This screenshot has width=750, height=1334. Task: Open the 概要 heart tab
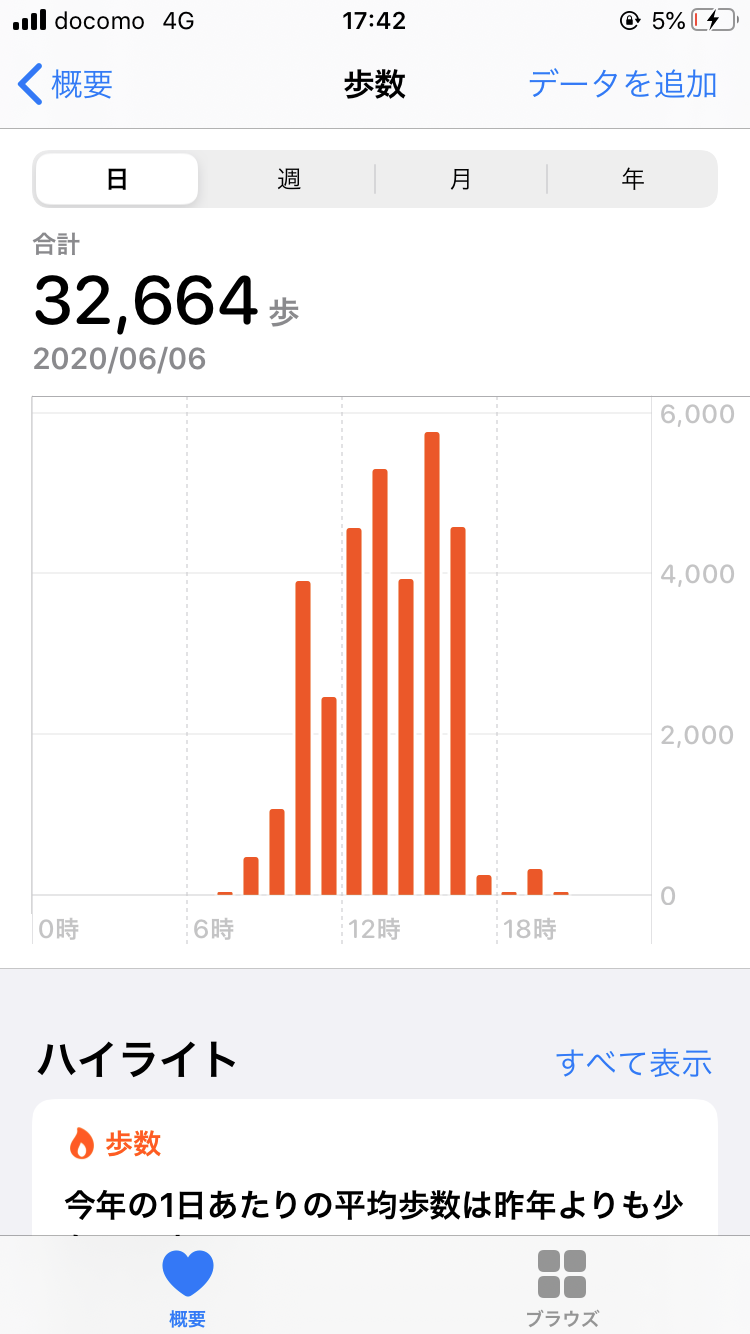tap(187, 1287)
